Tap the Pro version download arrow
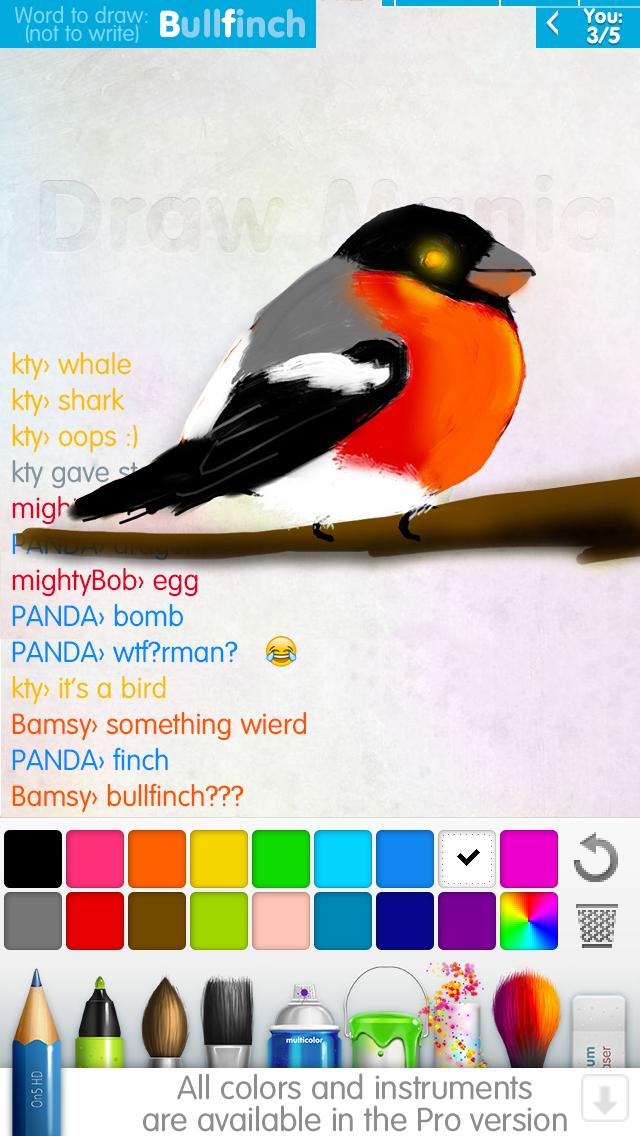The height and width of the screenshot is (1136, 640). pos(604,1101)
